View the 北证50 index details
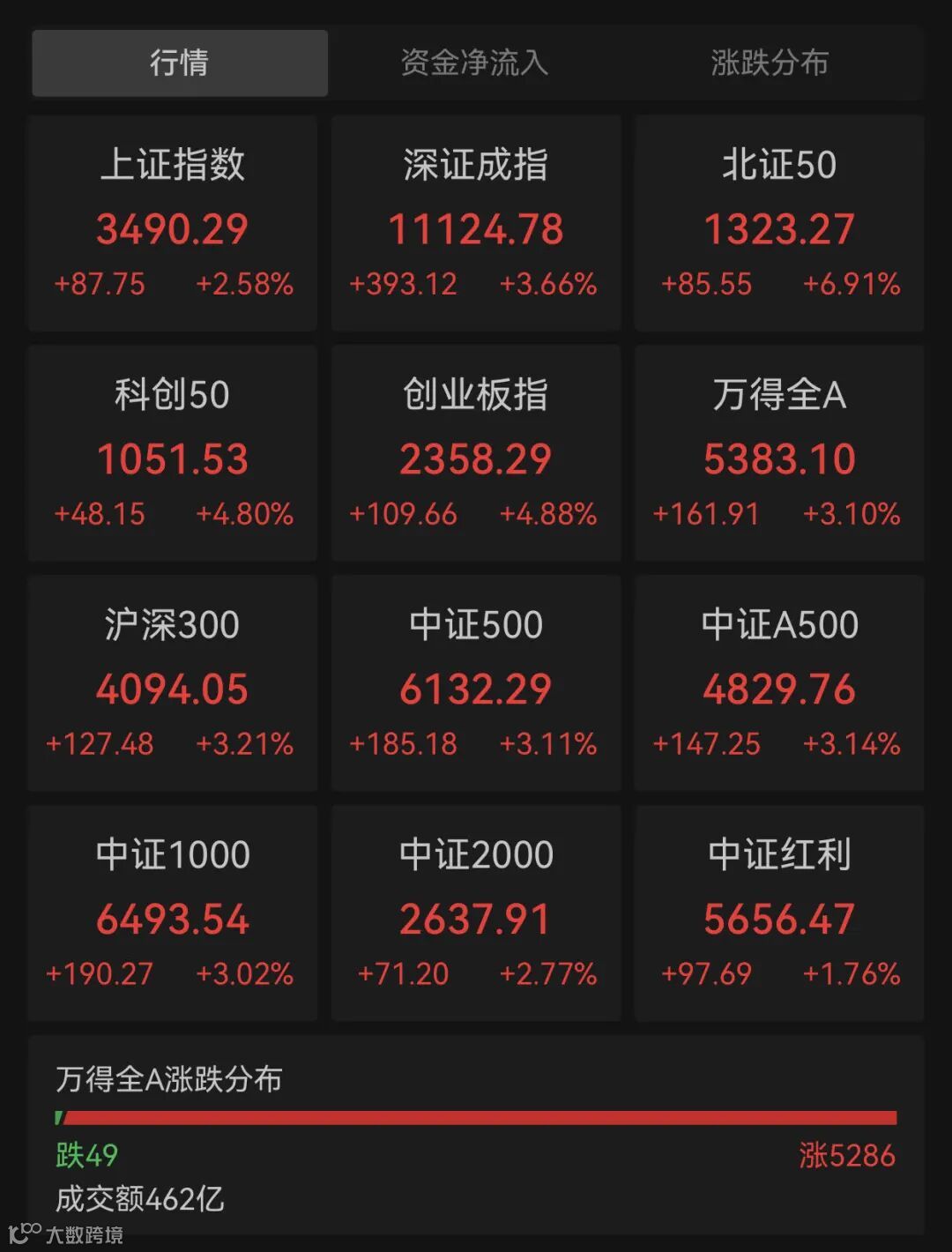This screenshot has width=952, height=1252. [779, 223]
